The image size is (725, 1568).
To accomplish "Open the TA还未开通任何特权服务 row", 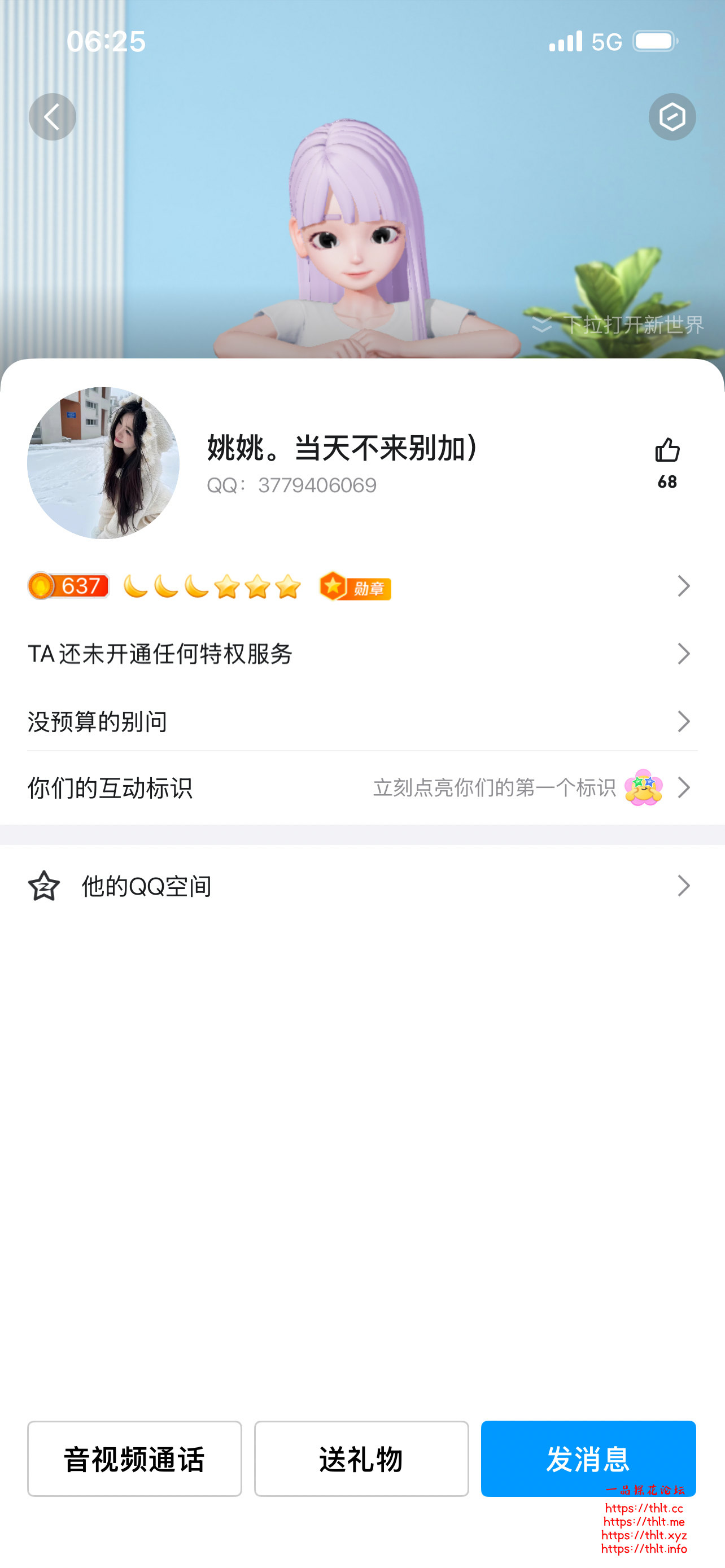I will point(361,654).
